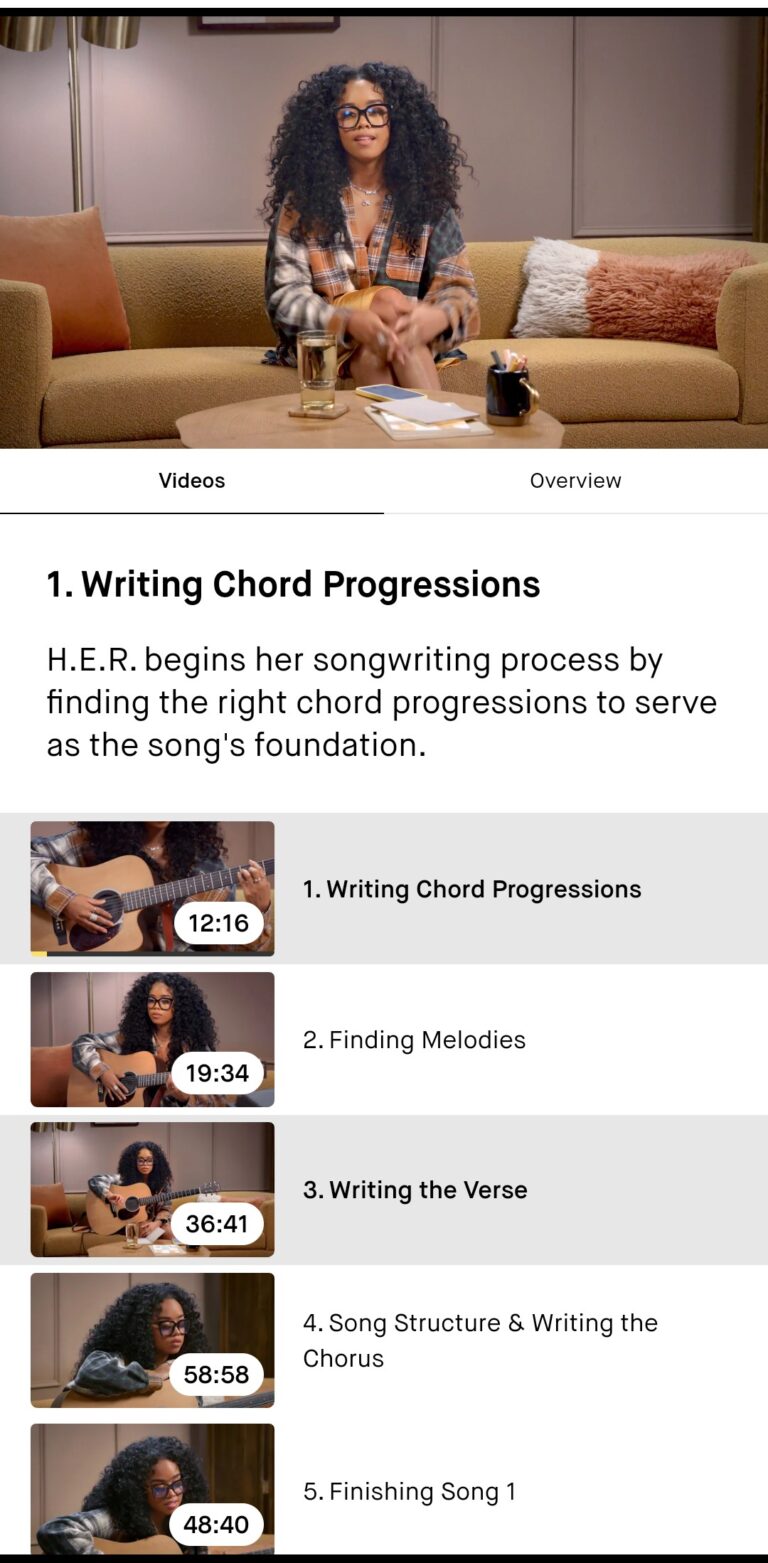Start lesson 3 Writing the Verse

pos(414,1190)
